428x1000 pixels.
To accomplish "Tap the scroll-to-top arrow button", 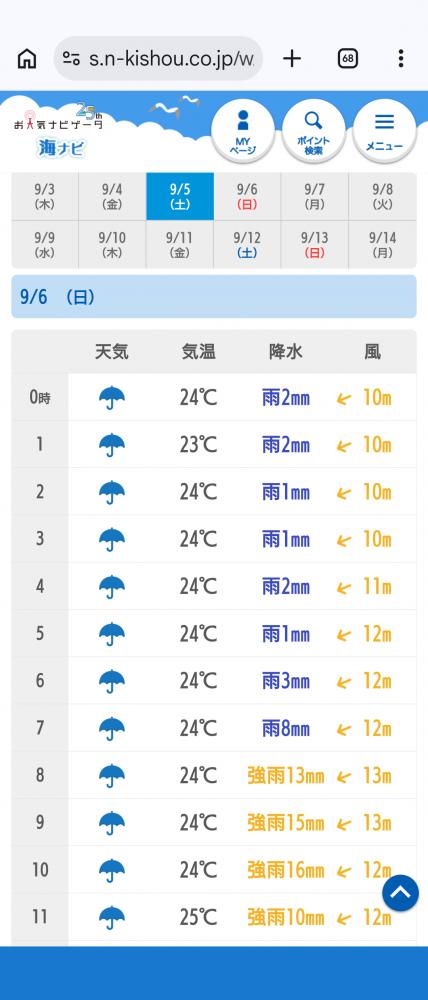I will click(x=401, y=893).
